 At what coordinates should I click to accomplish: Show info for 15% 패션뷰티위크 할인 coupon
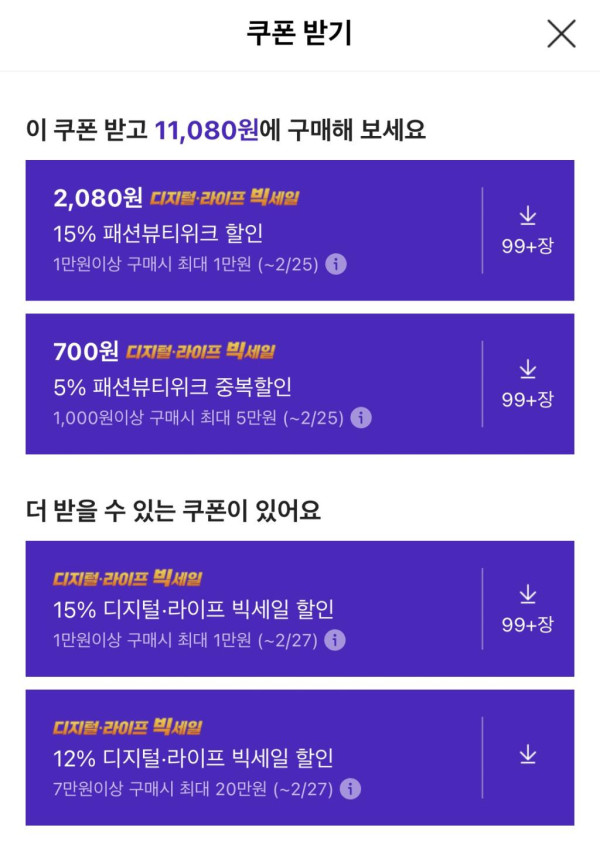(x=336, y=264)
